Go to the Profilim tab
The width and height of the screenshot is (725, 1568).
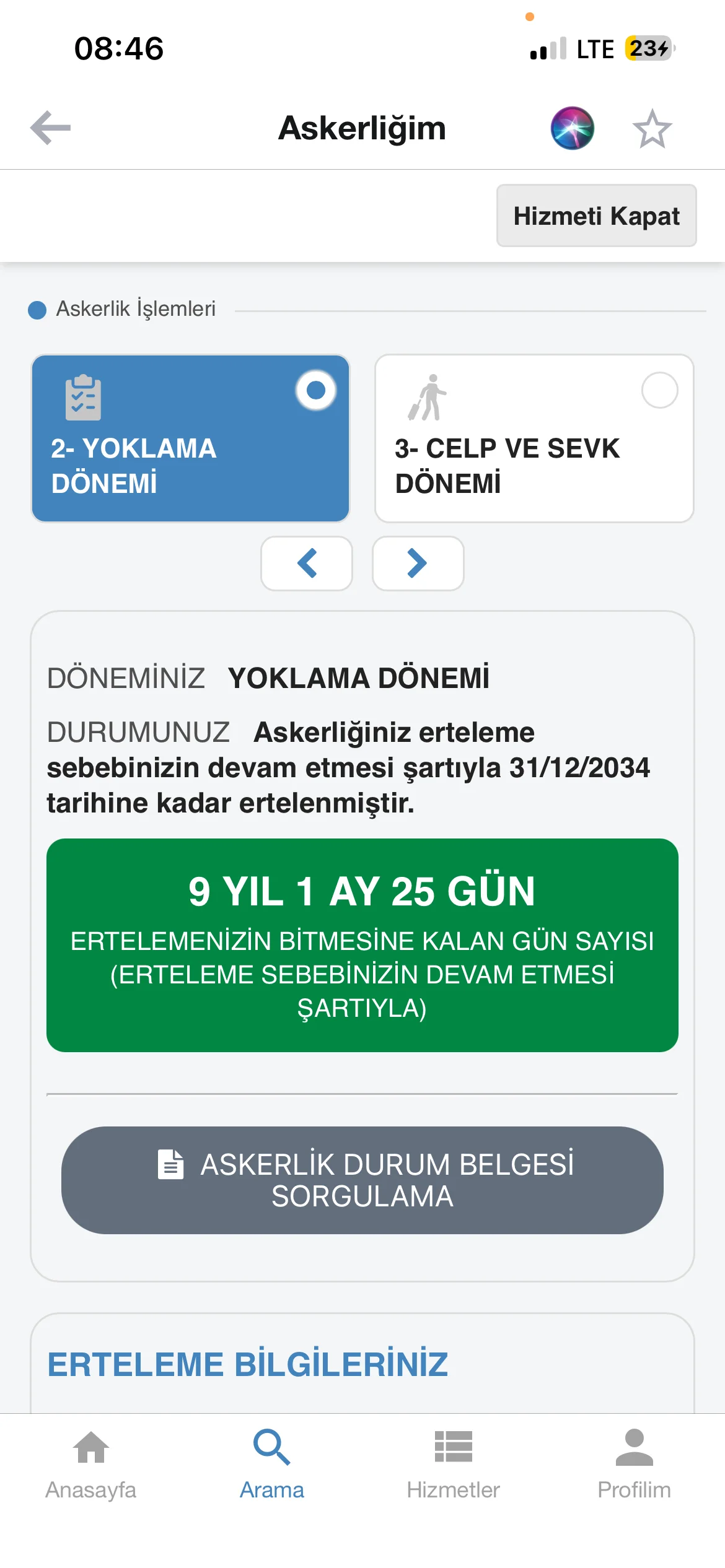tap(634, 1464)
